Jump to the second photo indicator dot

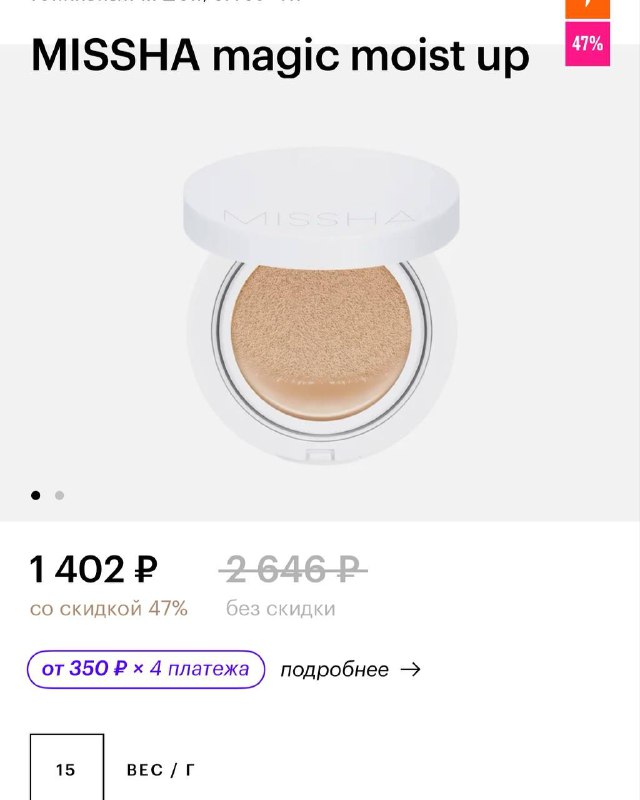tap(59, 495)
